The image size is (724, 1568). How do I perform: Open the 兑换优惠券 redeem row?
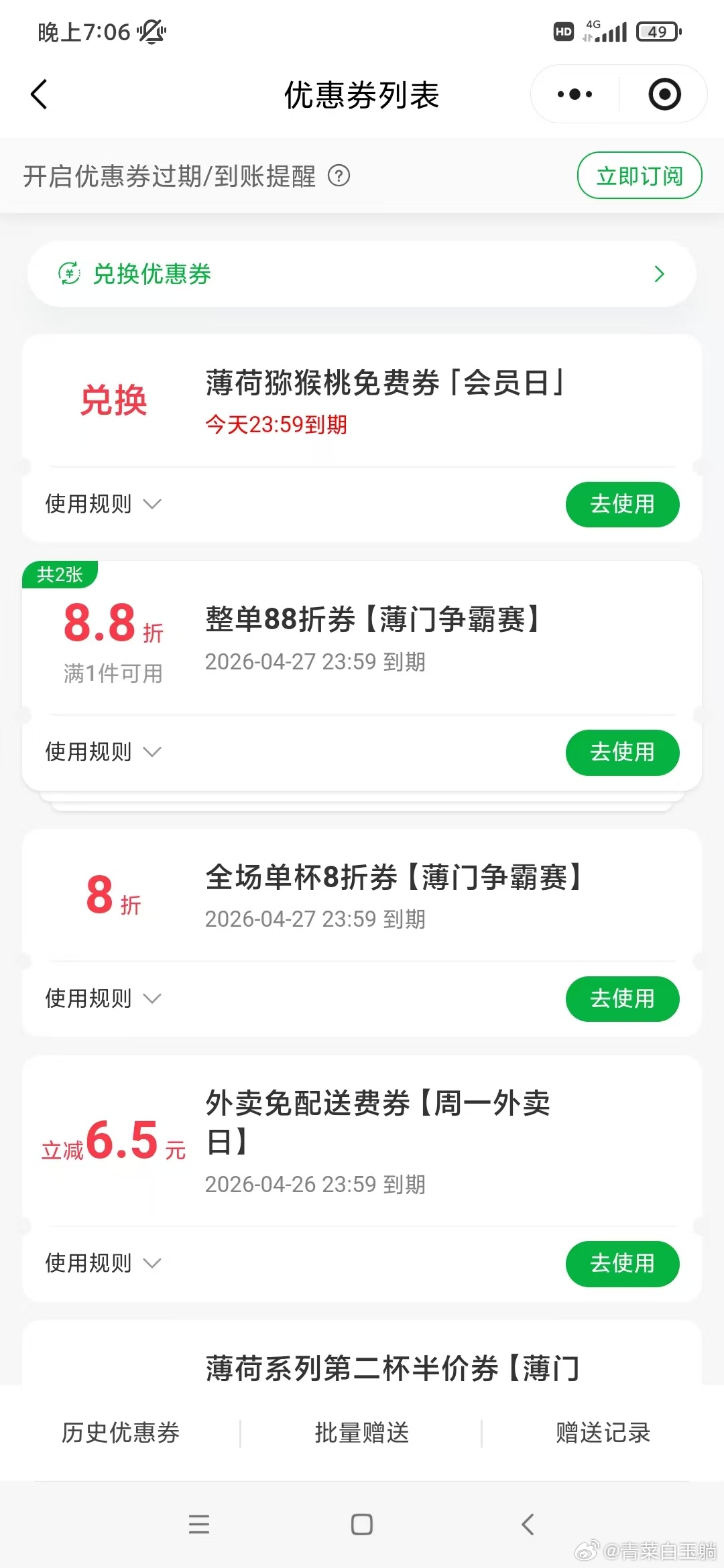click(x=362, y=274)
